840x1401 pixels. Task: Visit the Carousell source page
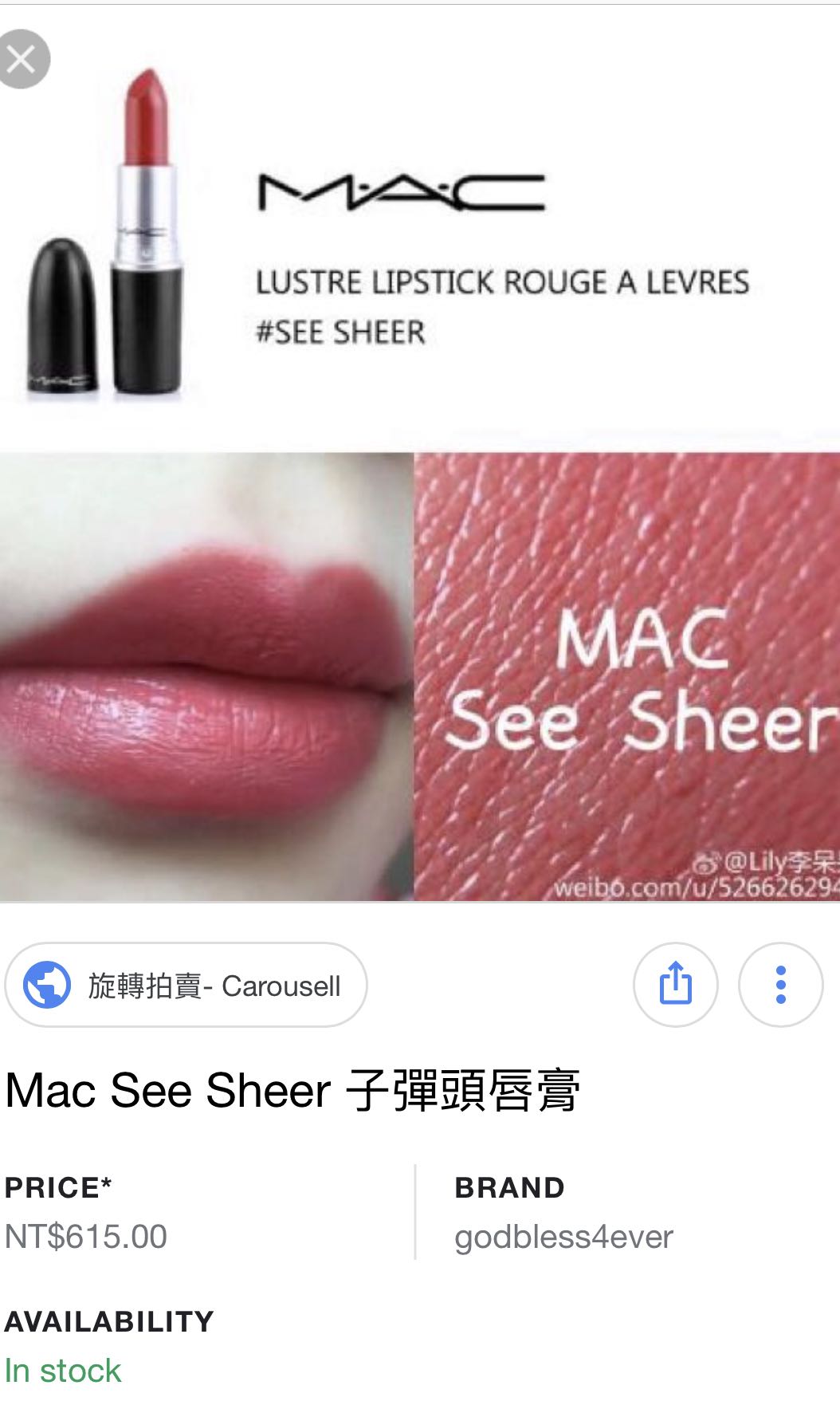186,986
